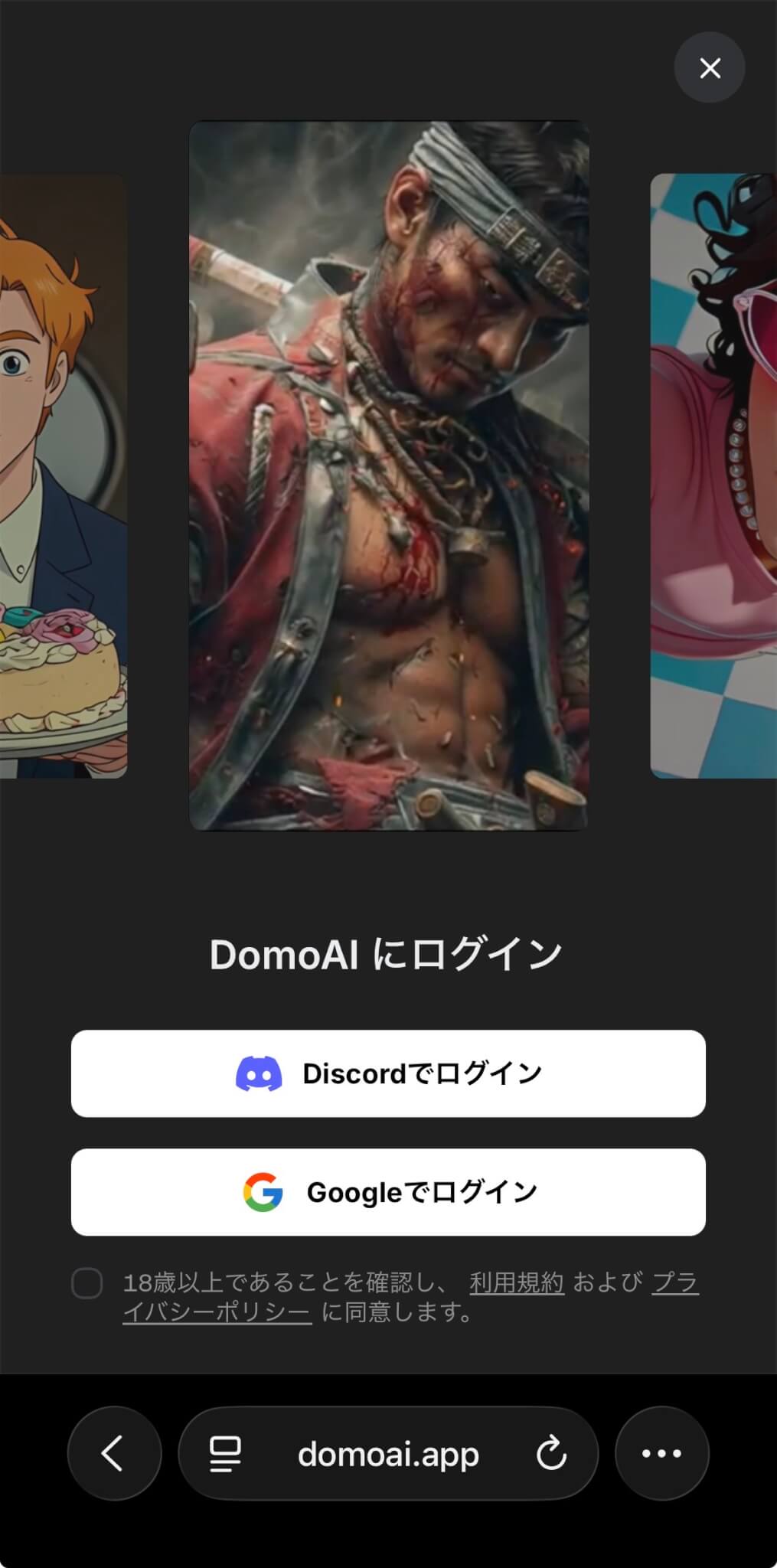Open the page settings icon in address bar
This screenshot has width=777, height=1568.
[x=225, y=1453]
